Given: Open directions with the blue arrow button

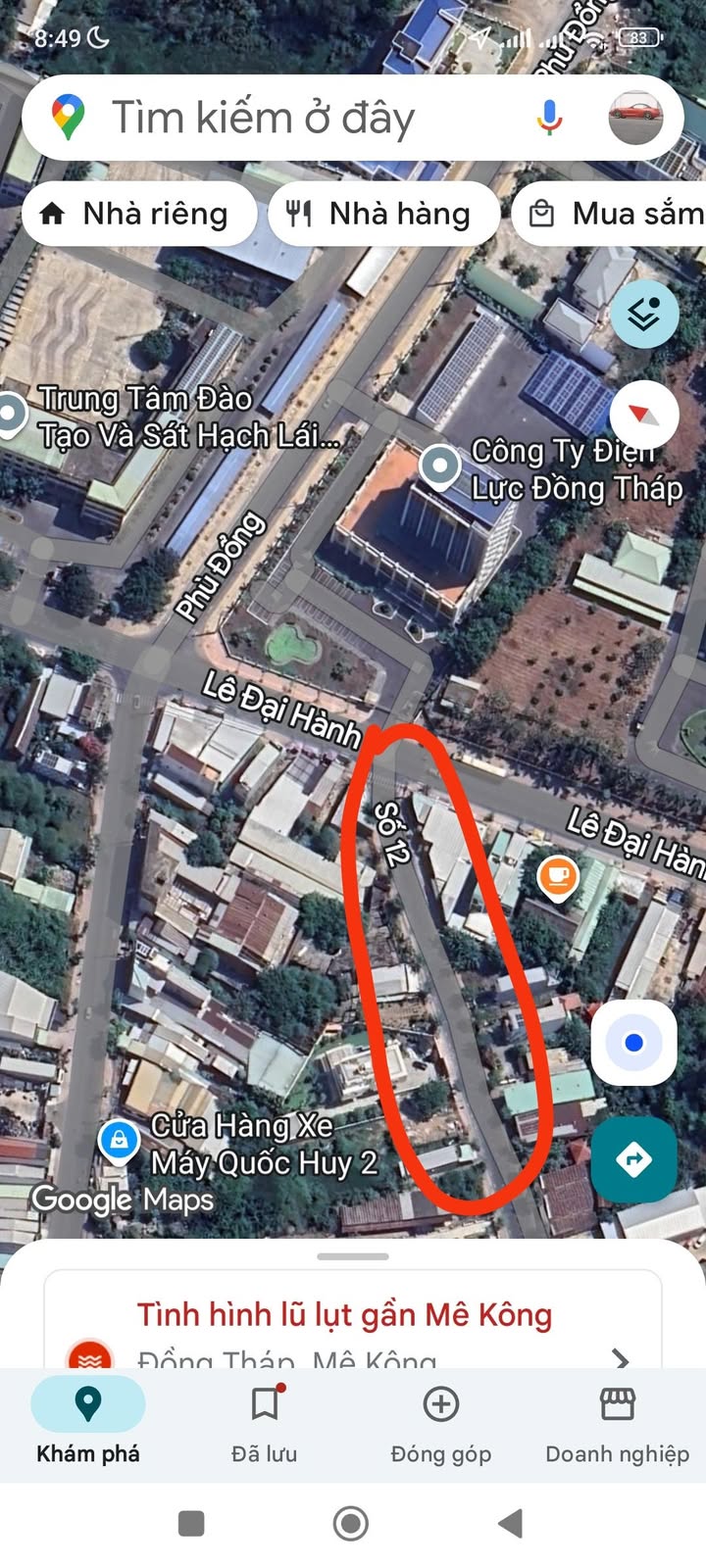Looking at the screenshot, I should pos(633,1160).
